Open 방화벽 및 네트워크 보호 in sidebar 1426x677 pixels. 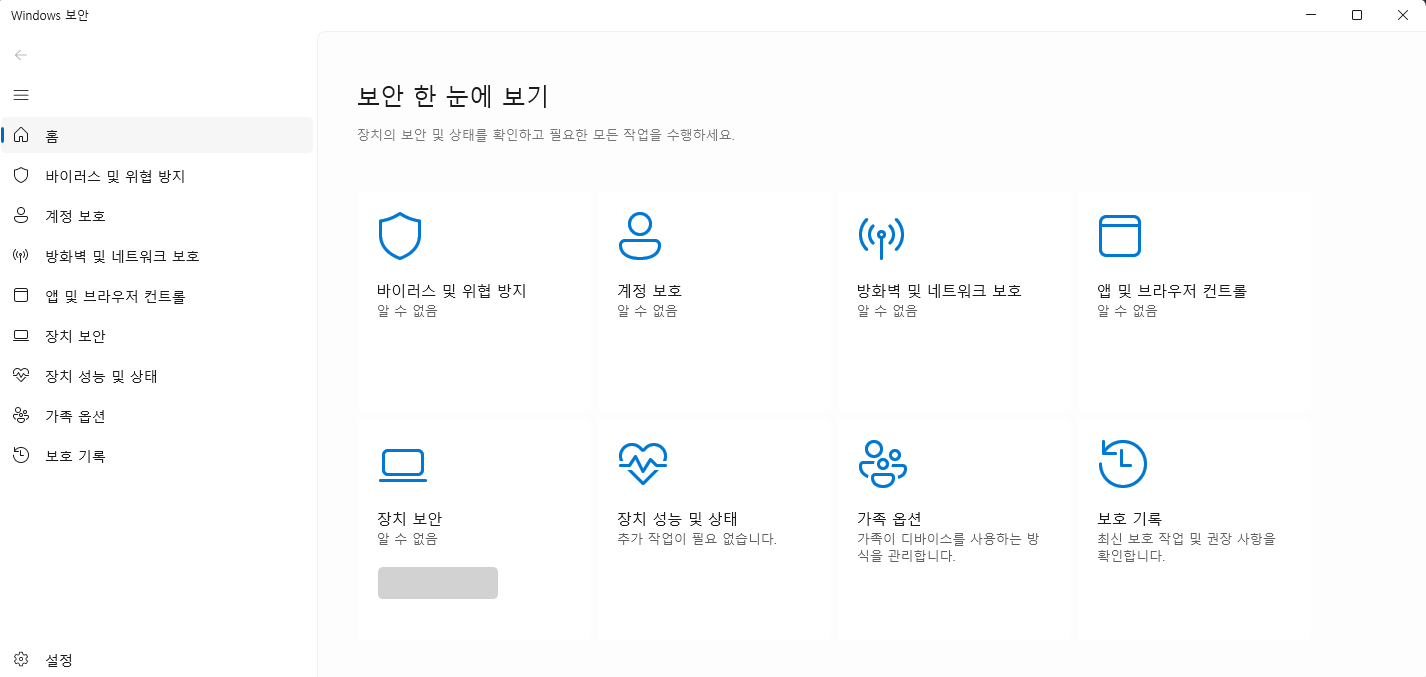click(122, 256)
